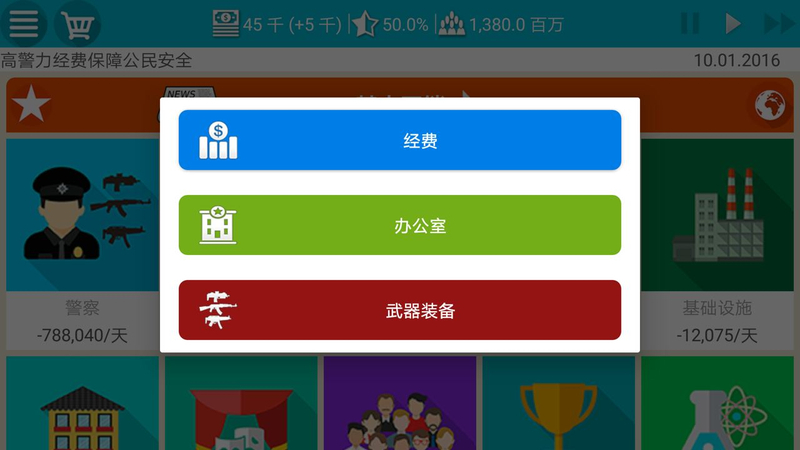Screen dimensions: 800x450
Task: Choose the 武器装备 weapons equipment option
Action: [400, 311]
